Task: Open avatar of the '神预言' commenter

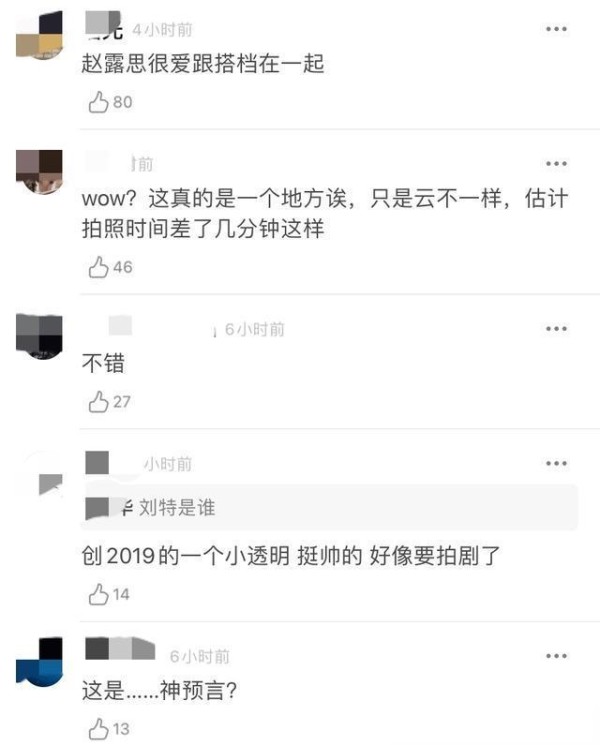Action: [40, 661]
